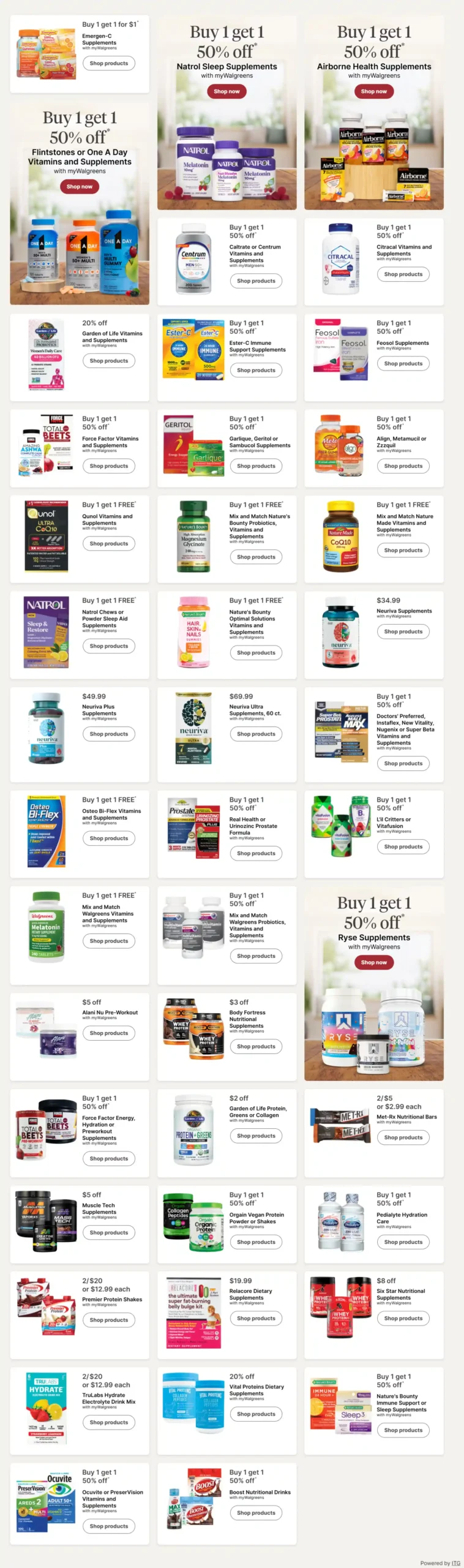Tap Shop now for Natrol Sleep Supplements
The height and width of the screenshot is (1568, 464).
point(226,91)
